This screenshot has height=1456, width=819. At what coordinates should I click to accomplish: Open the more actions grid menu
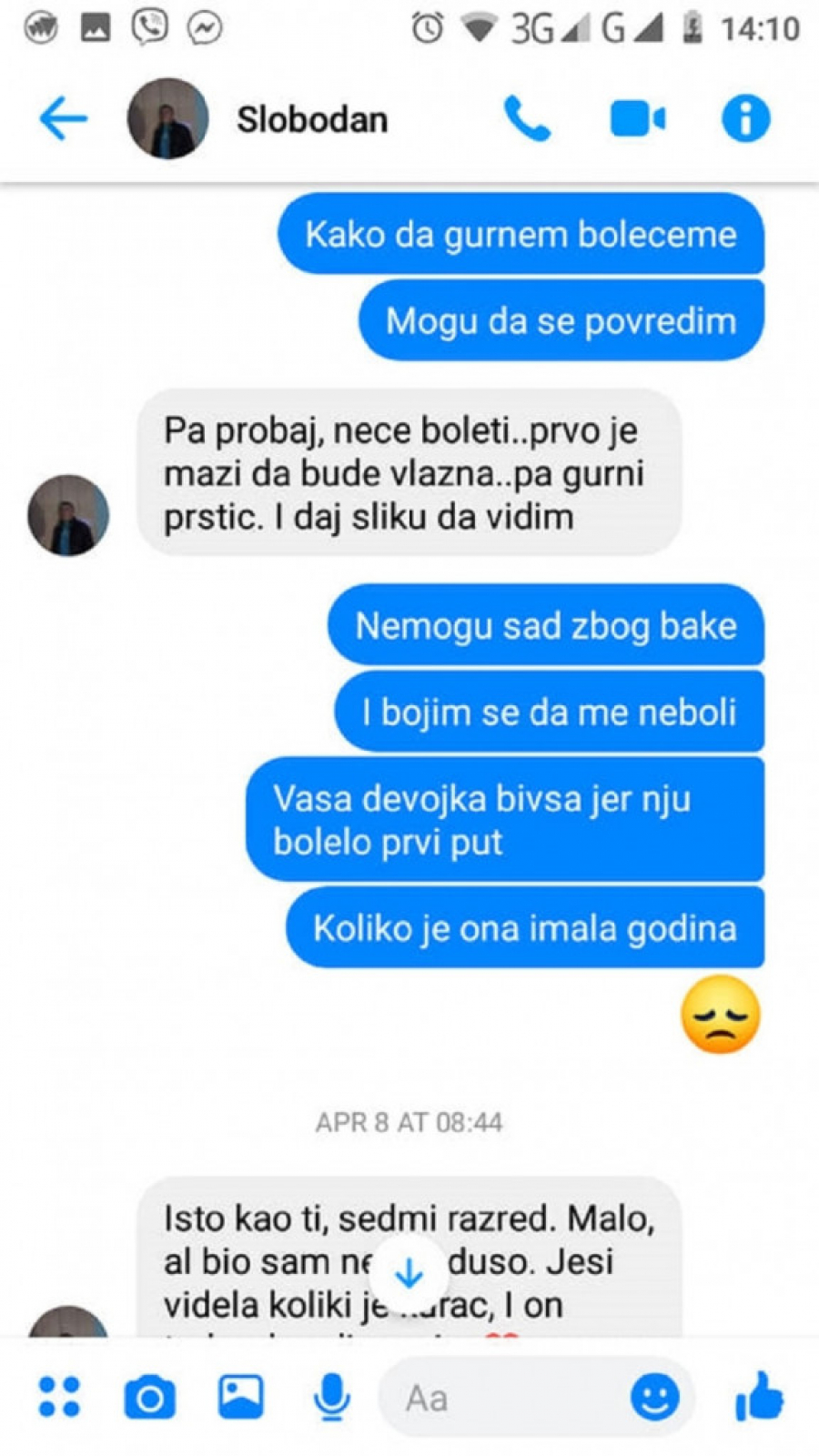60,1397
